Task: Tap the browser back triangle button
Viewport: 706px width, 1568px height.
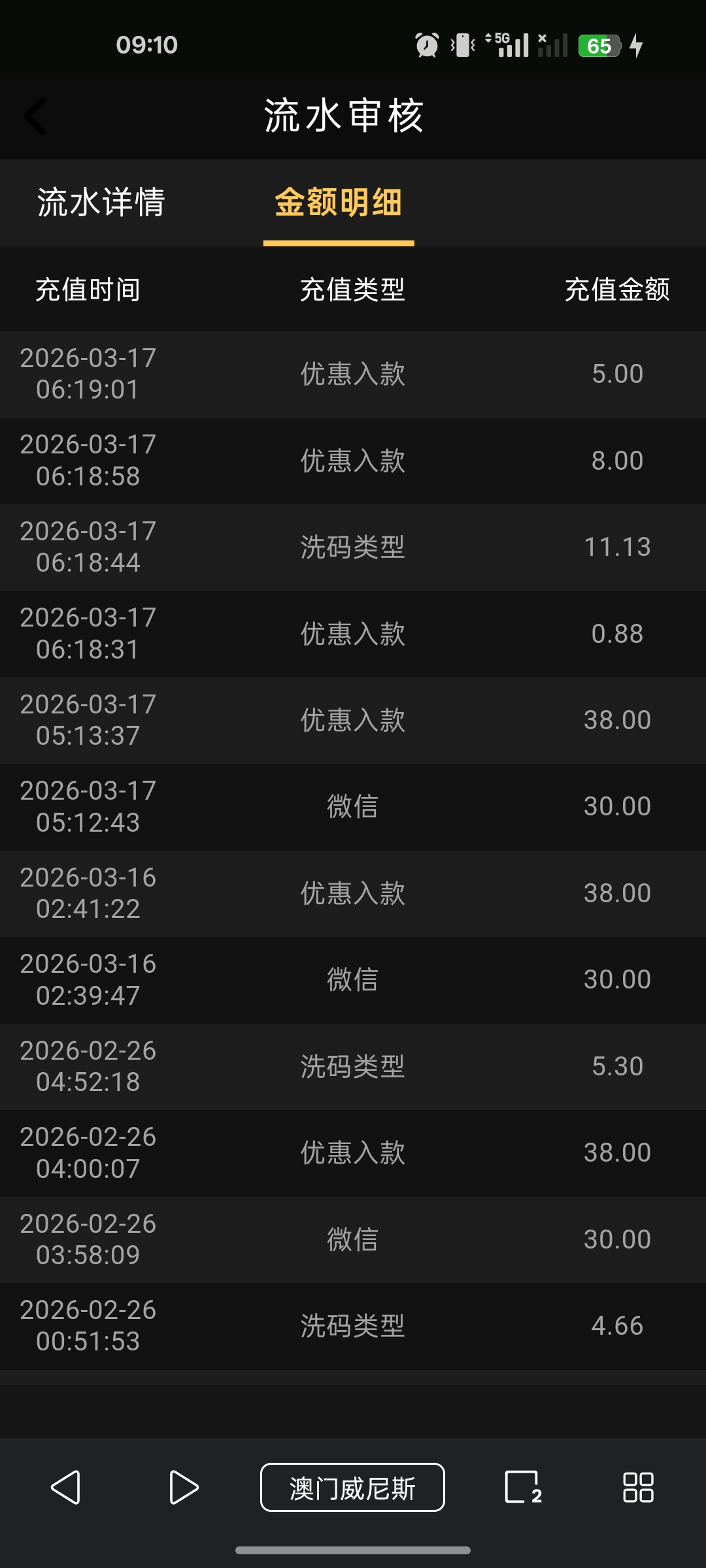Action: tap(66, 1488)
